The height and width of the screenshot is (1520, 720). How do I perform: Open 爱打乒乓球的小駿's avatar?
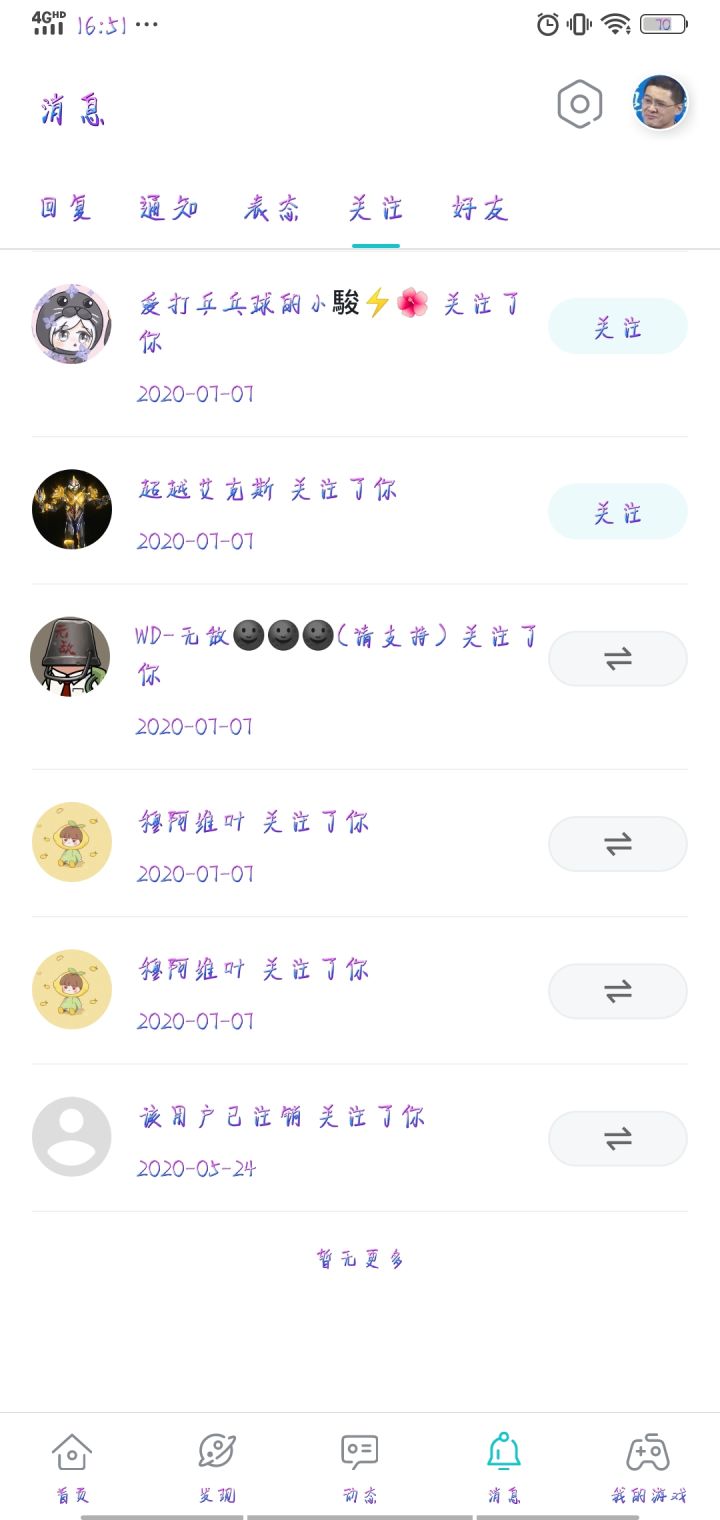point(72,324)
